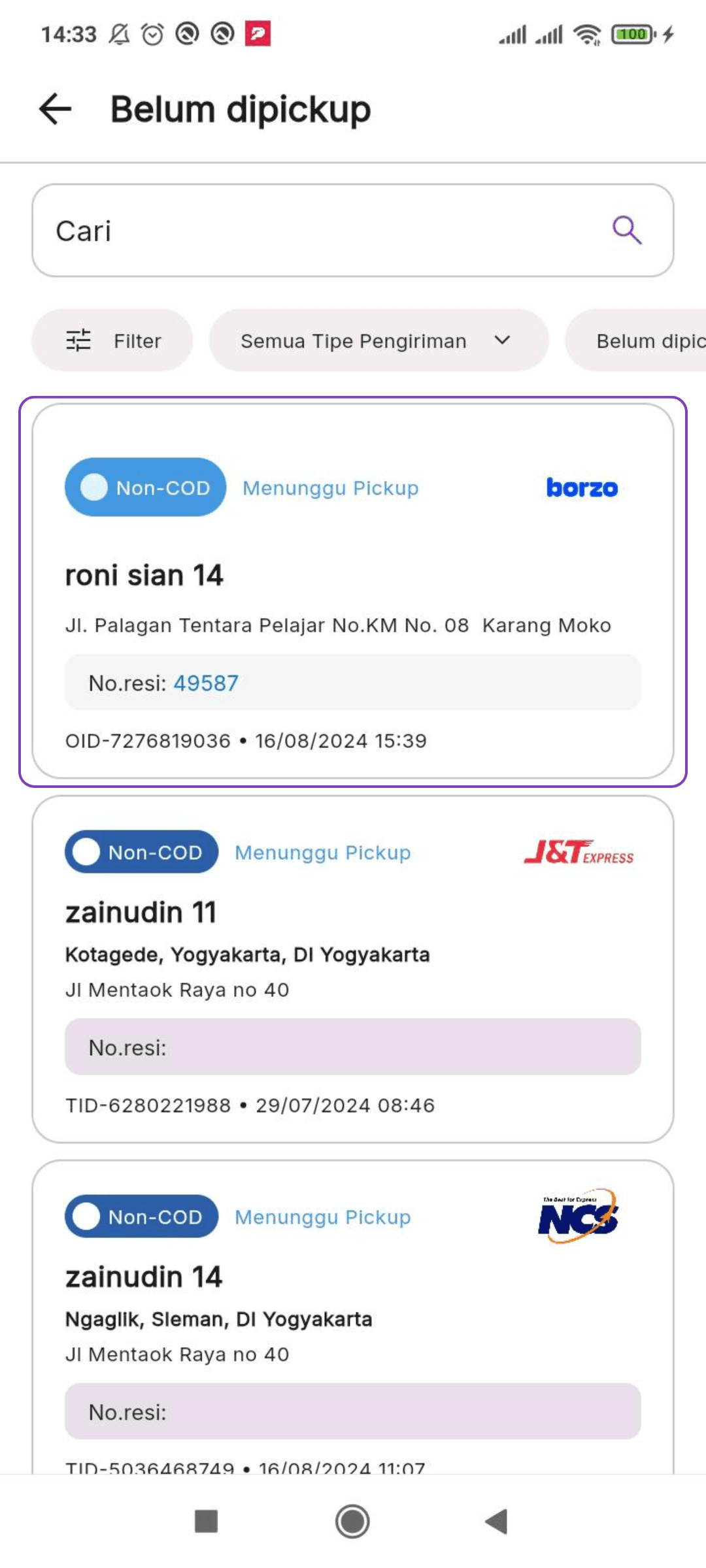Tap the back arrow on Belum dipickup
The width and height of the screenshot is (706, 1568).
(54, 108)
